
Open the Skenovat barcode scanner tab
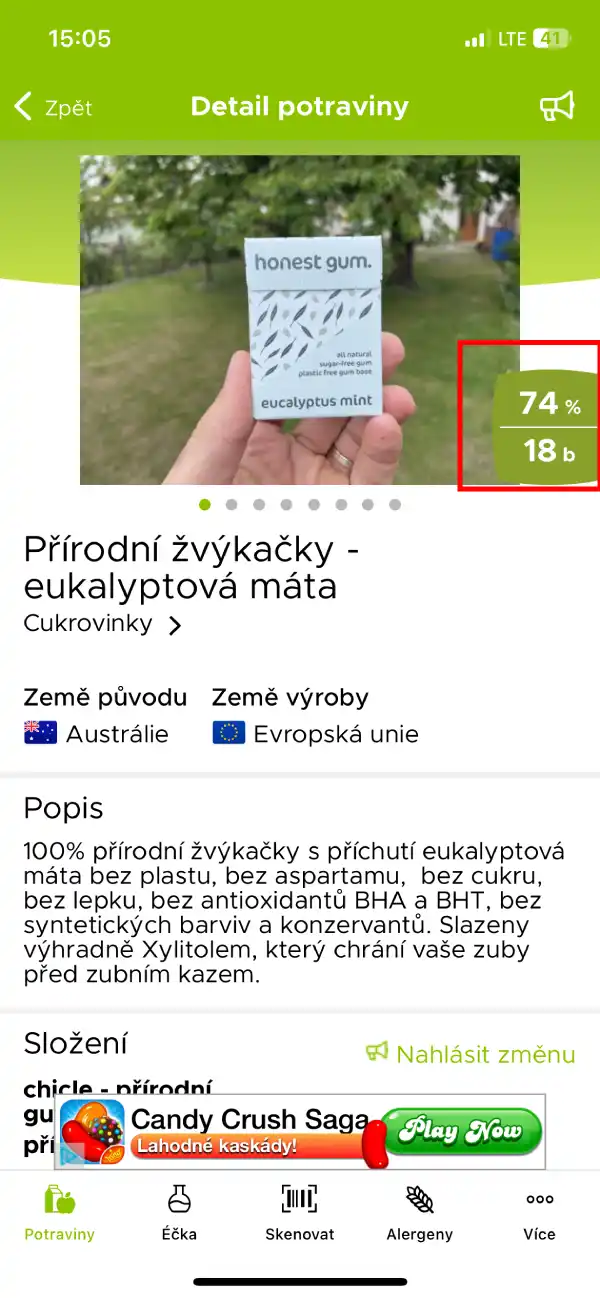[299, 1212]
